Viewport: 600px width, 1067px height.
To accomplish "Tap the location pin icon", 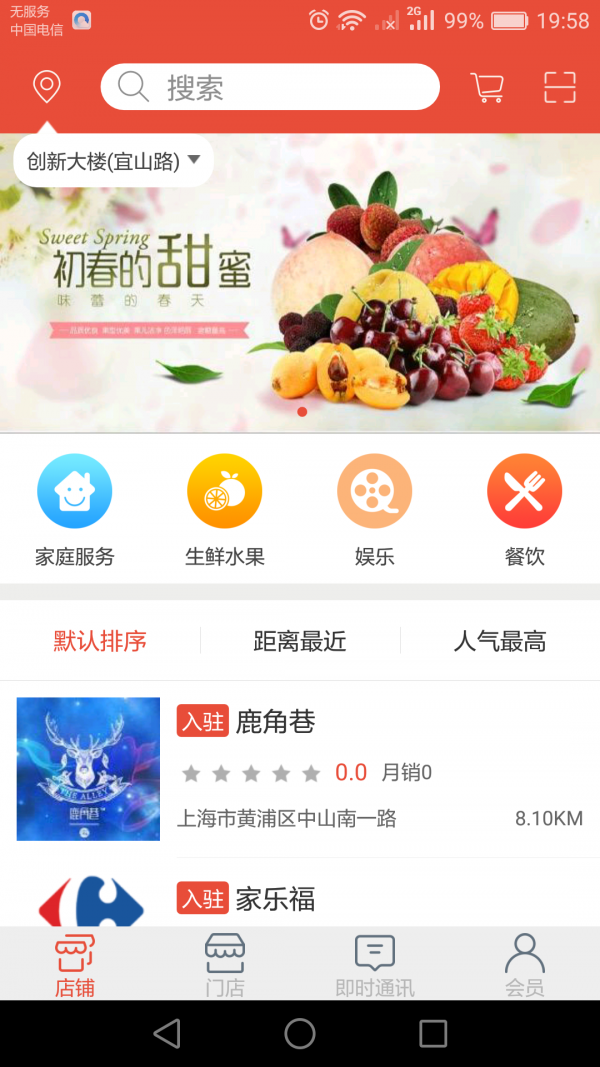I will point(46,87).
